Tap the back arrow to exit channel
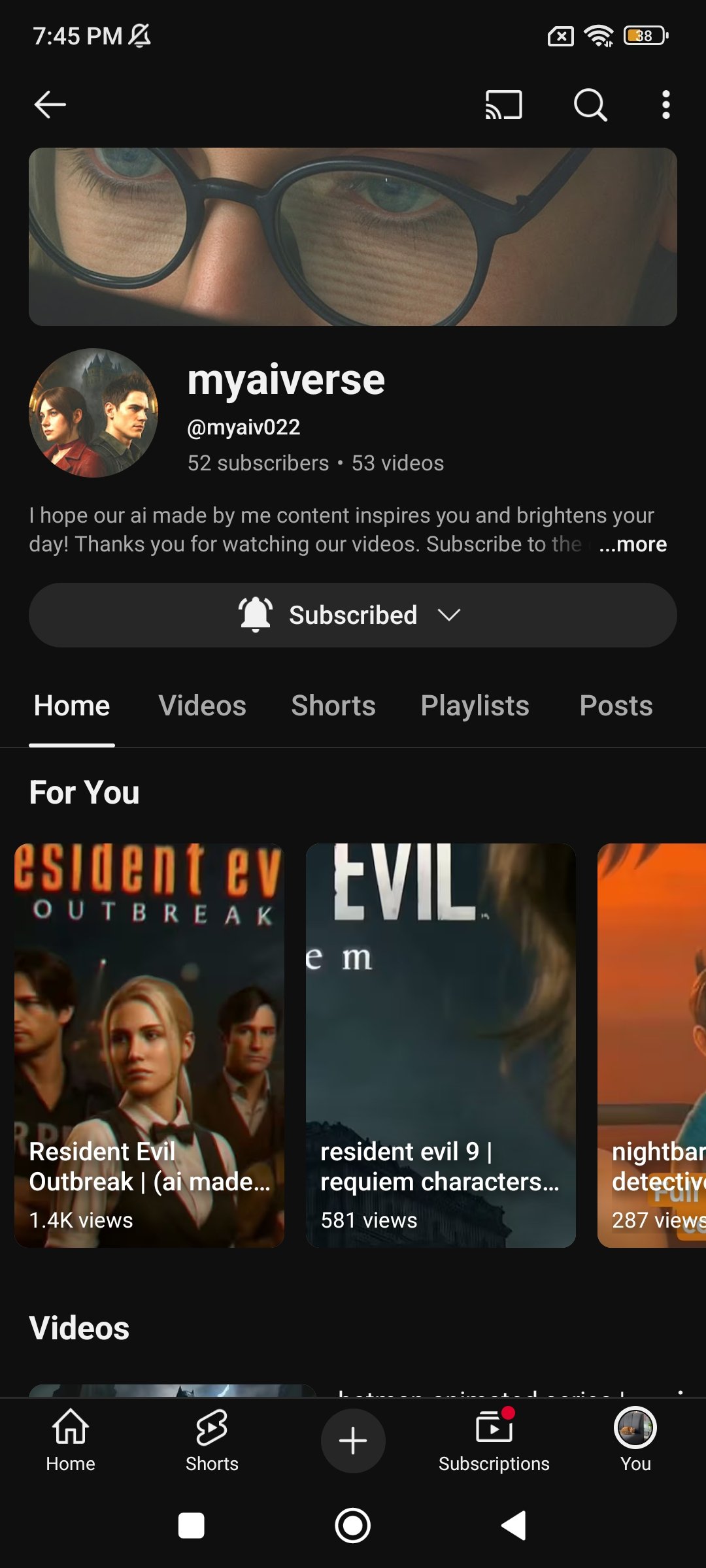 click(49, 104)
